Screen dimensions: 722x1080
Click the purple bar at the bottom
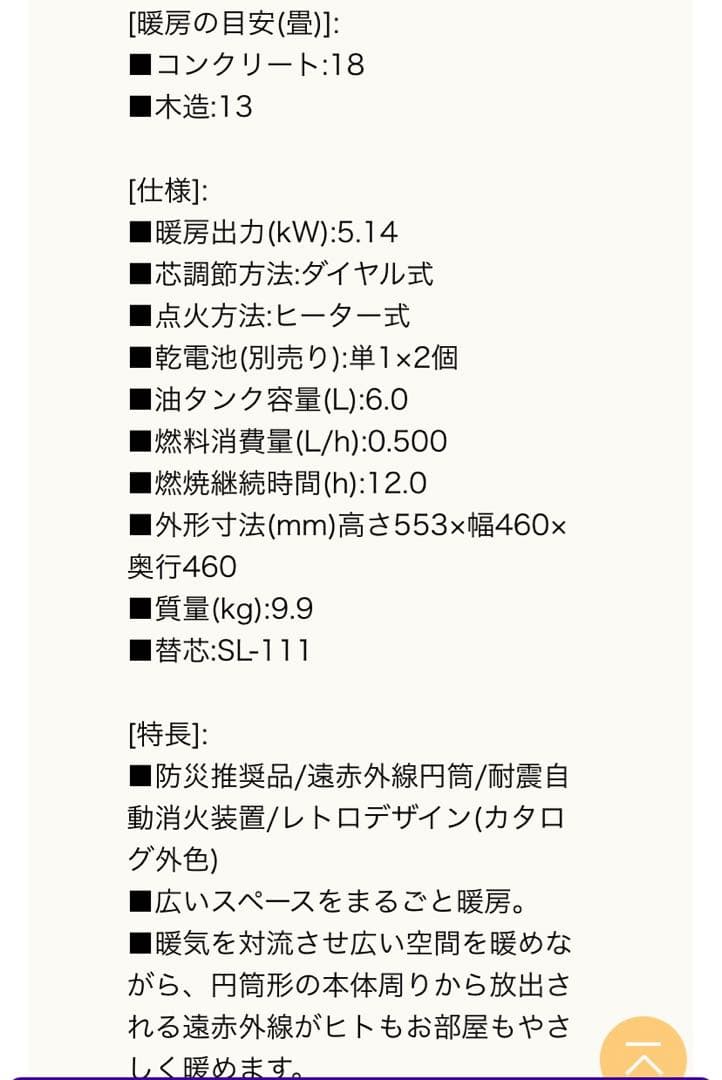click(x=360, y=1073)
